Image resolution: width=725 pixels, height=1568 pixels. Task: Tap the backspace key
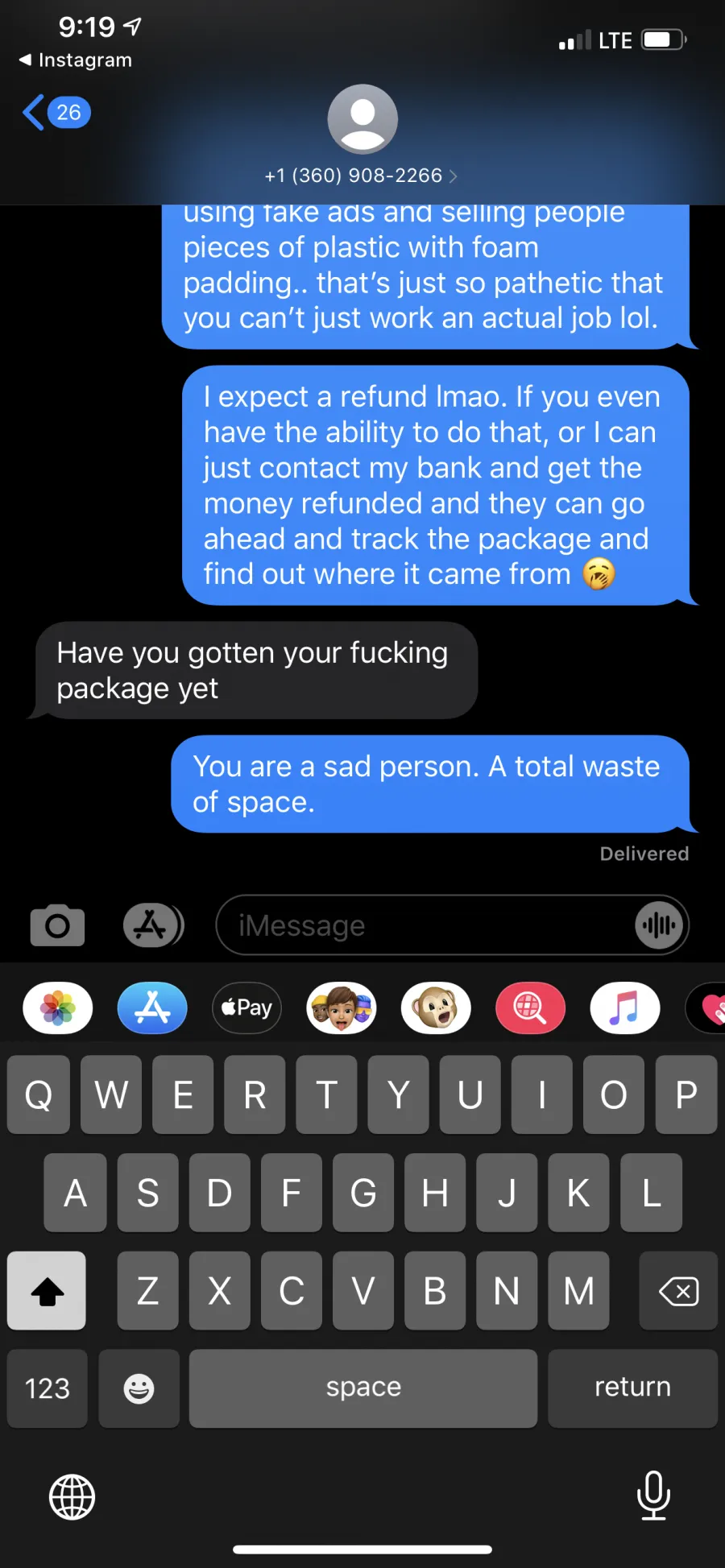tap(678, 1291)
